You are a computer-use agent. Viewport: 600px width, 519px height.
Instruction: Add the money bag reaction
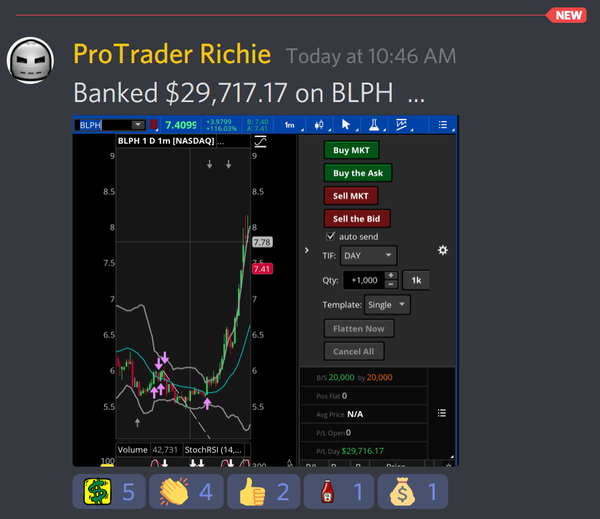410,493
